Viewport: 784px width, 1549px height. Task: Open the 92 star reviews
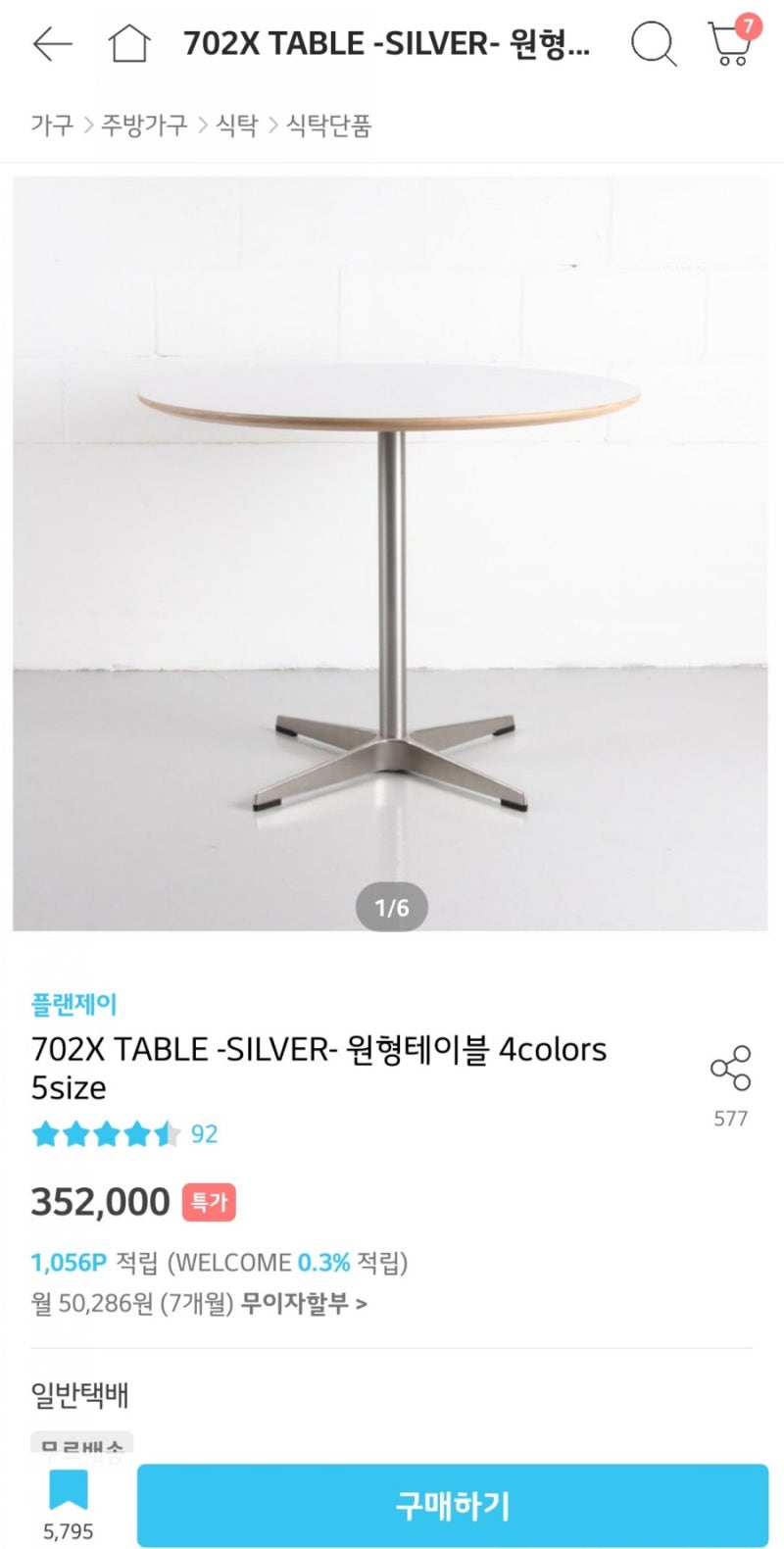(204, 1134)
